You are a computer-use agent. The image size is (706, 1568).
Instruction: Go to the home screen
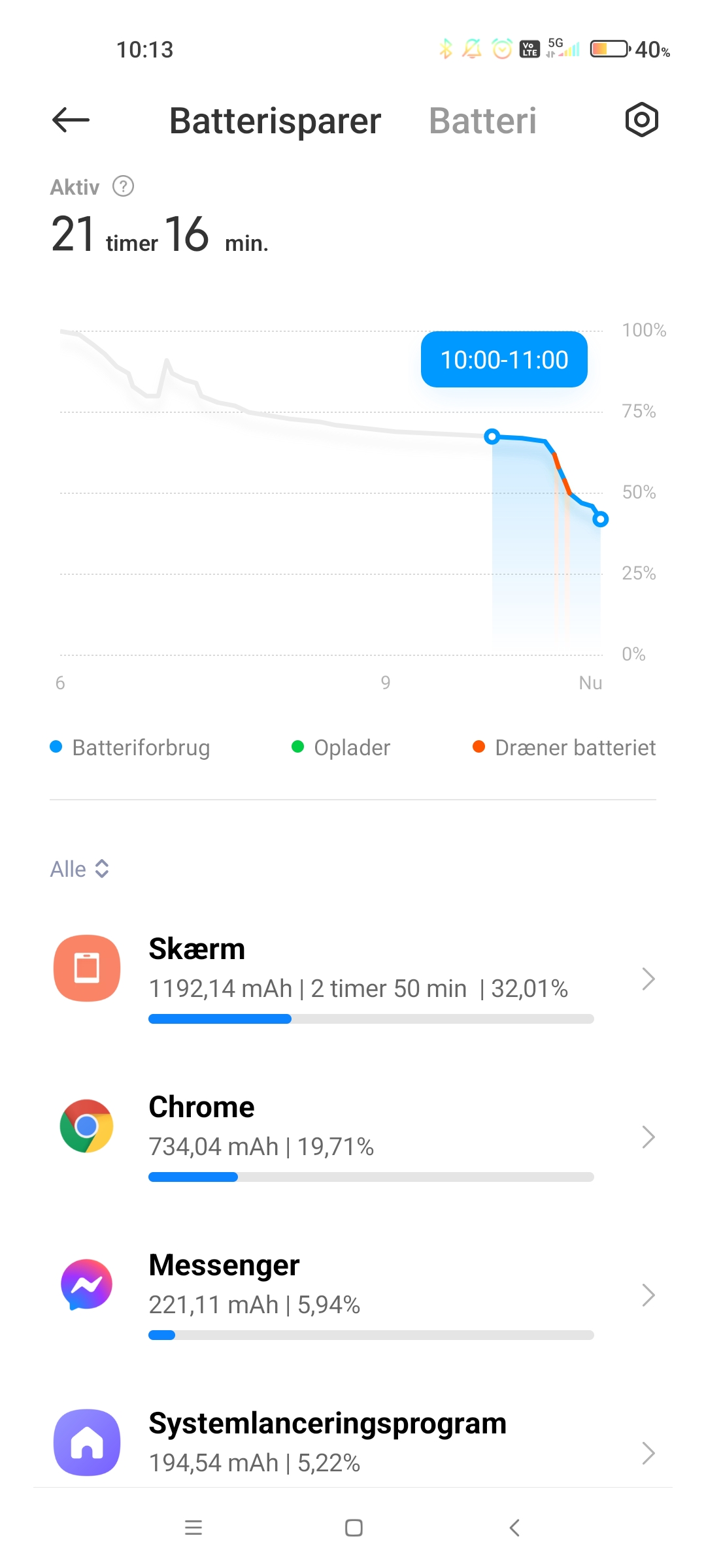pyautogui.click(x=354, y=1527)
